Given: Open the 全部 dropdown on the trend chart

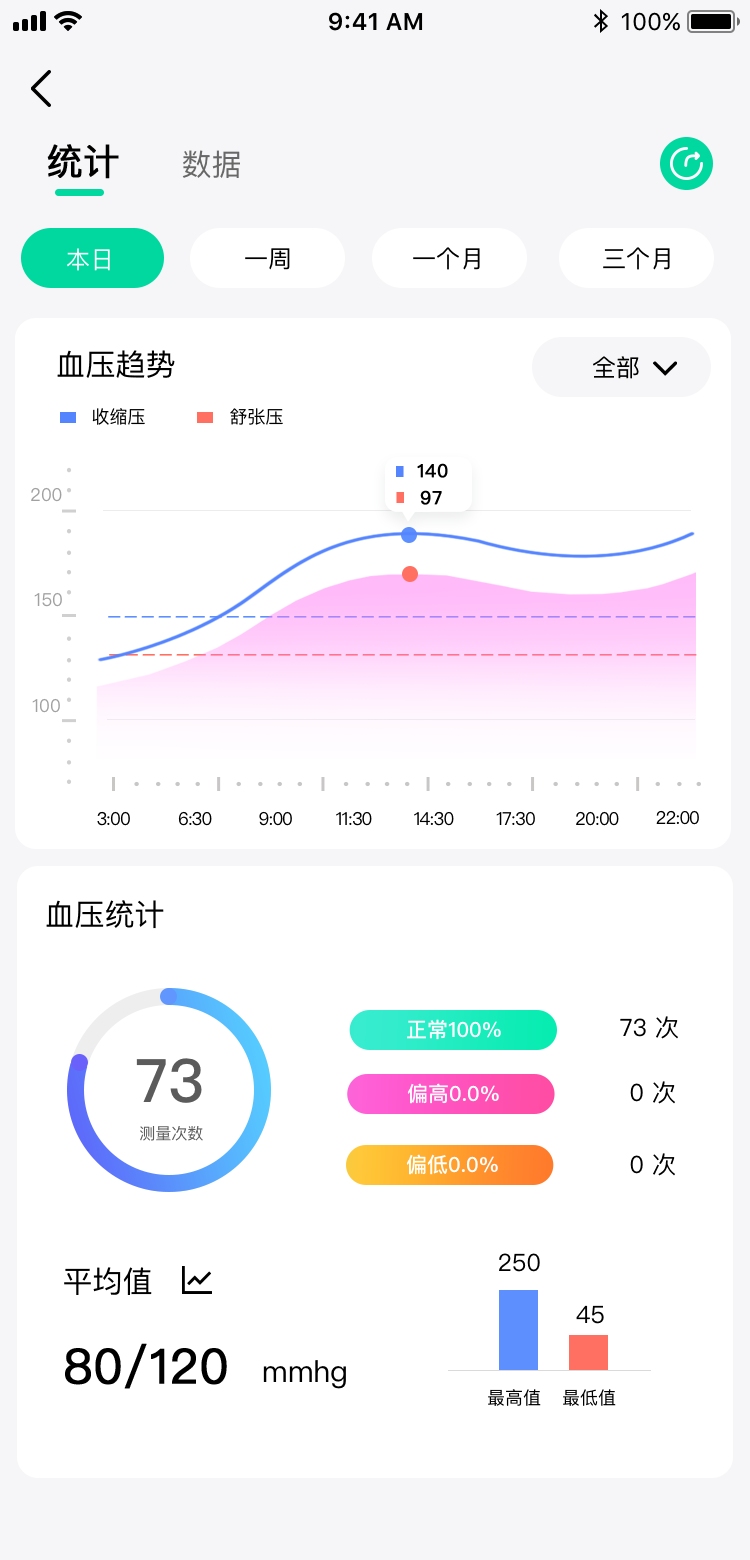Looking at the screenshot, I should tap(620, 367).
